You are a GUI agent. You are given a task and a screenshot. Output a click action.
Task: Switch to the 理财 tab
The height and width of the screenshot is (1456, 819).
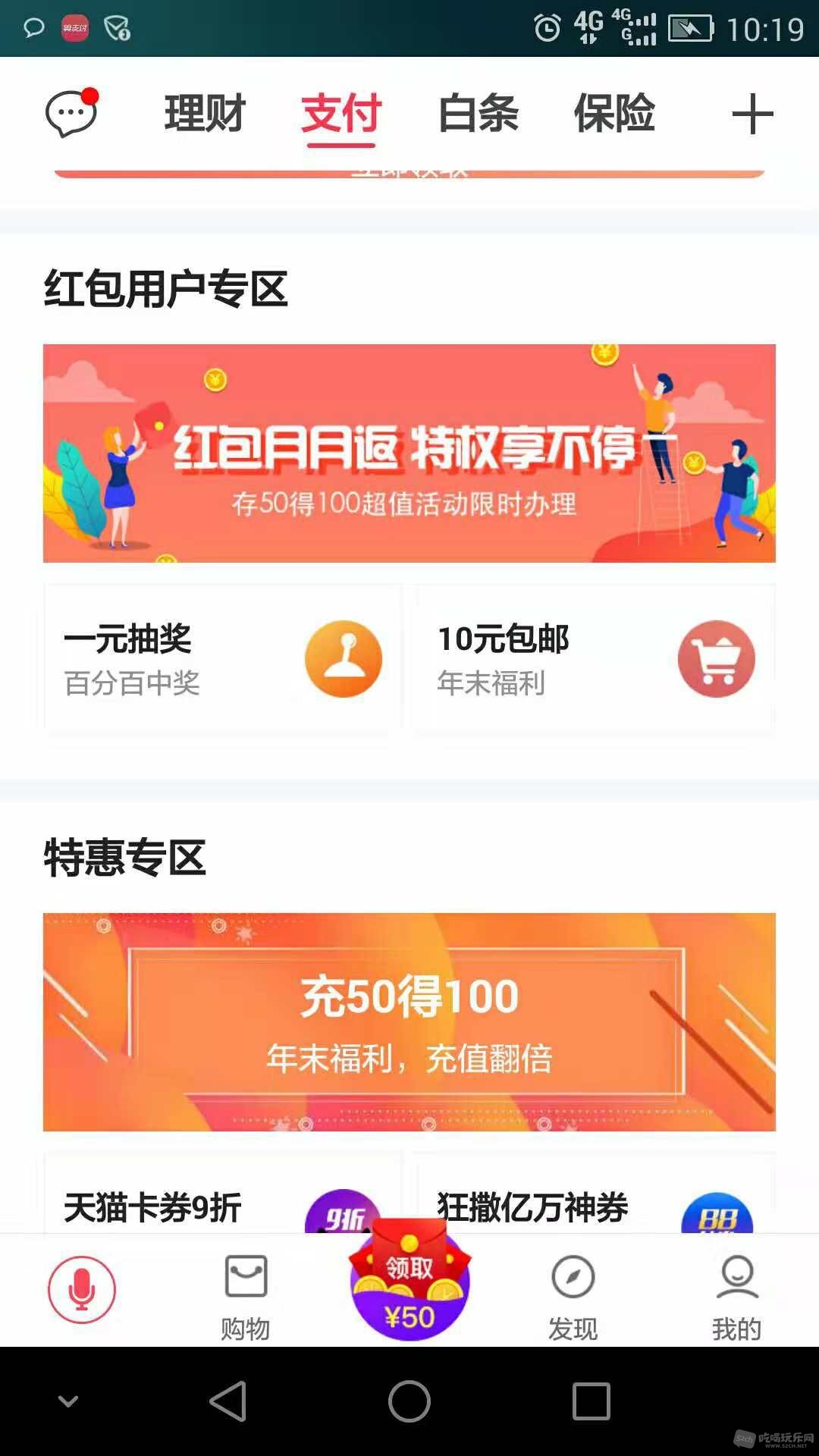(205, 114)
